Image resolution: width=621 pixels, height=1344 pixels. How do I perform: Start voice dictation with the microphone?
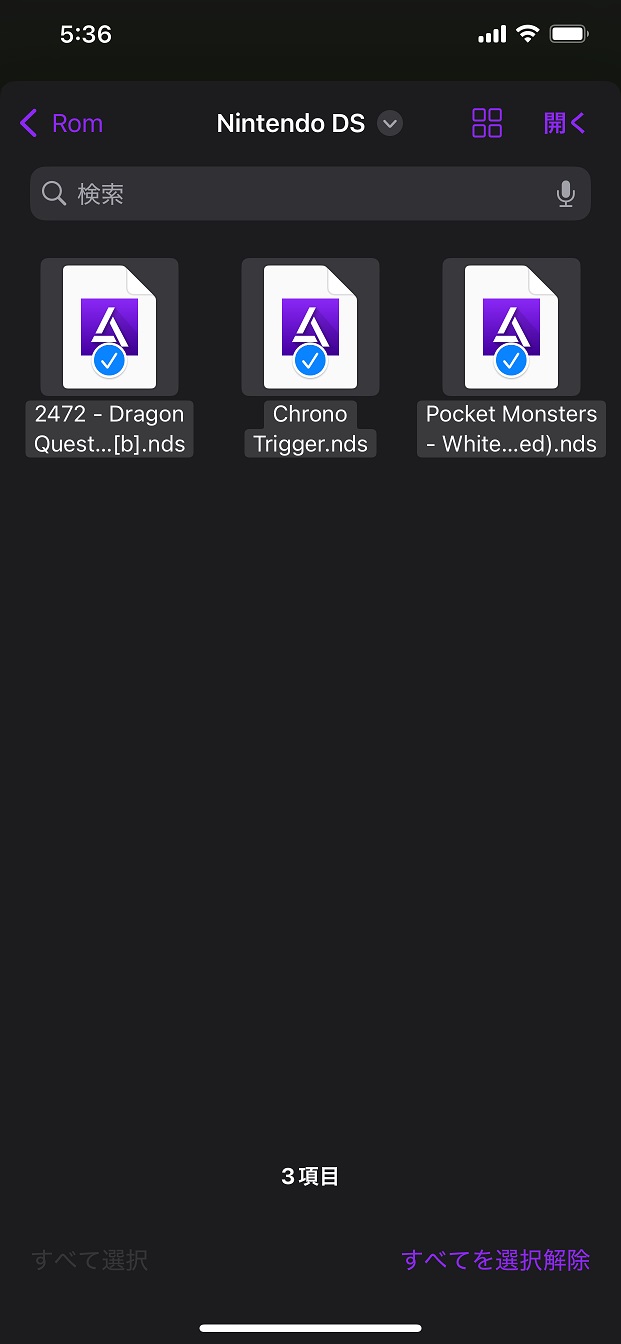[x=566, y=194]
